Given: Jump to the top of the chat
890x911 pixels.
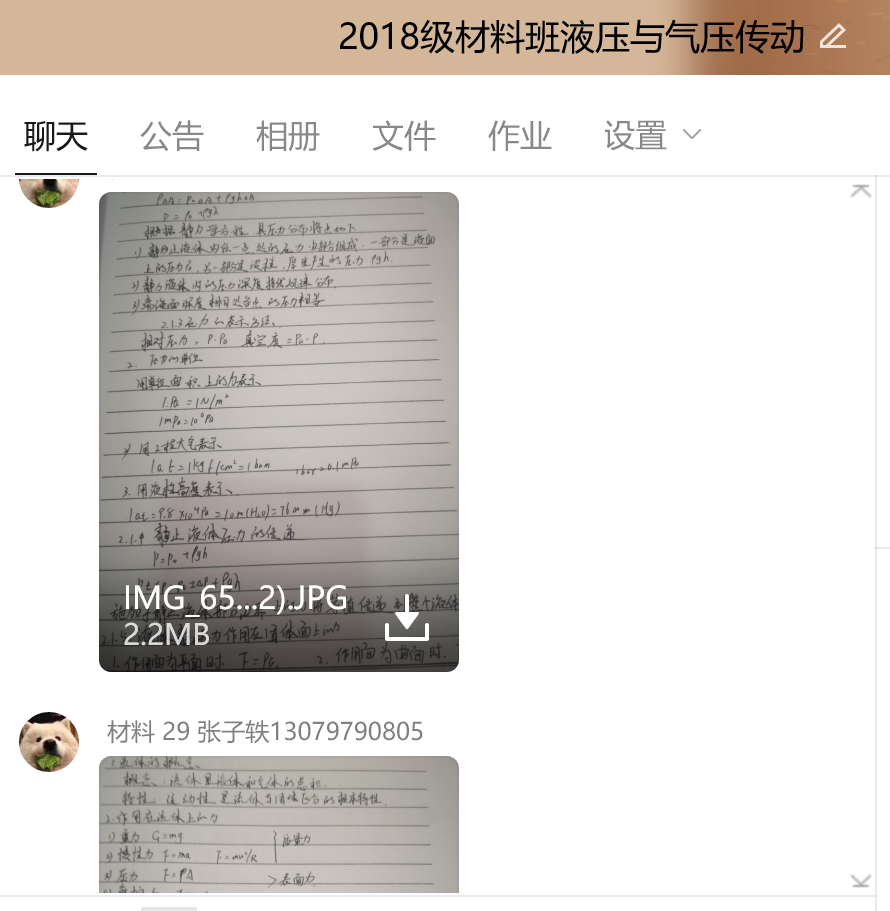Looking at the screenshot, I should pyautogui.click(x=860, y=190).
